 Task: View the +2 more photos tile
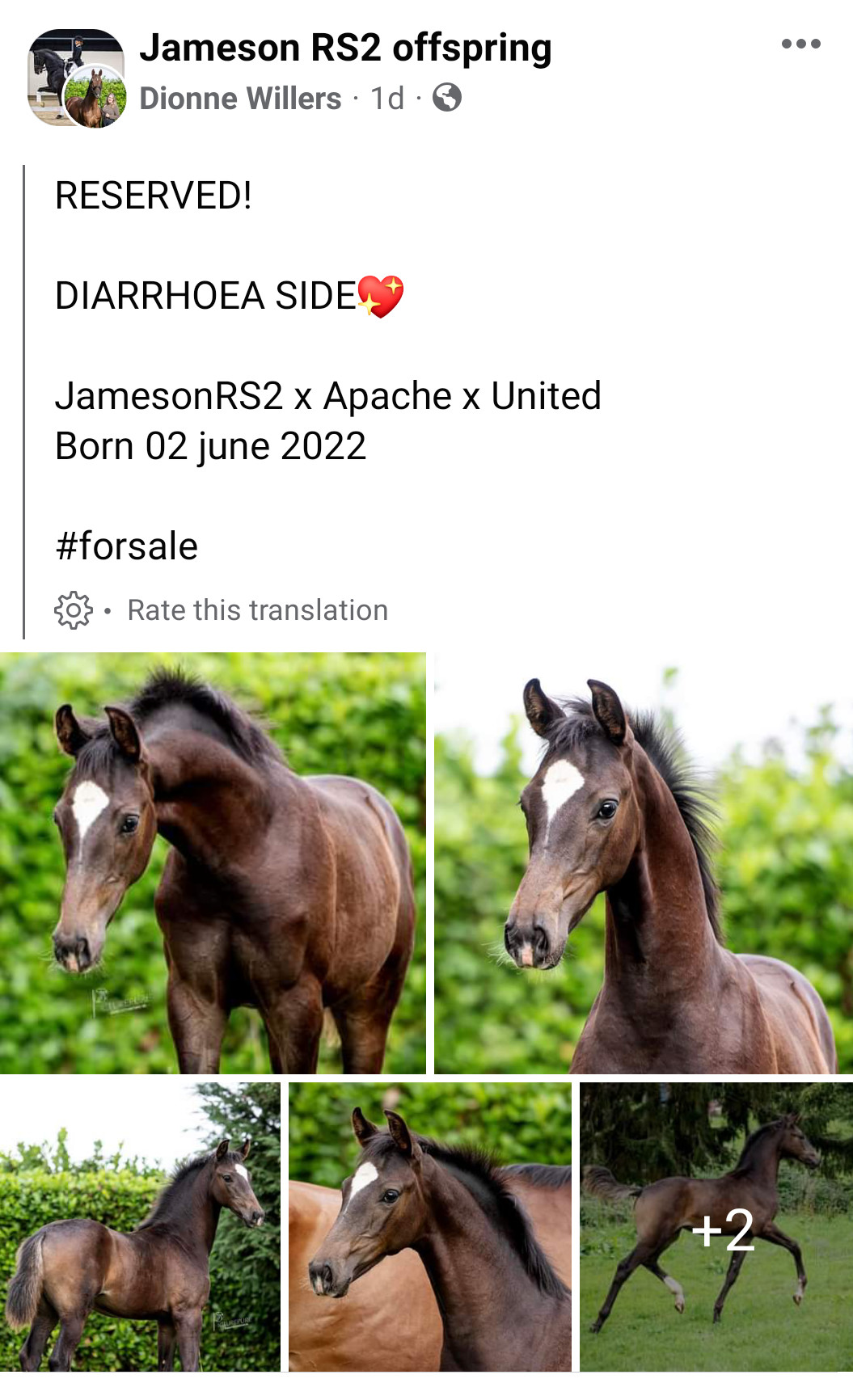tap(716, 1226)
